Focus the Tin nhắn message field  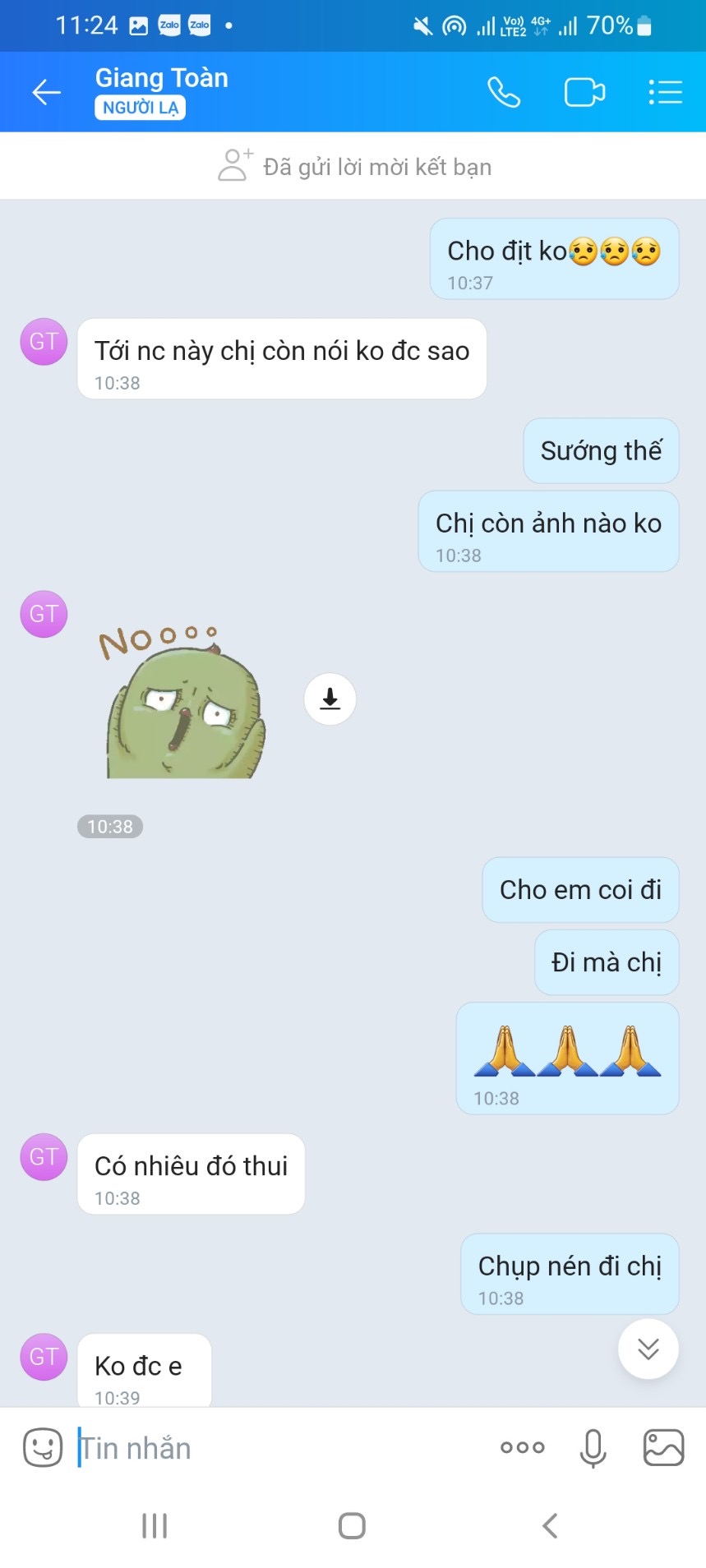click(271, 1447)
